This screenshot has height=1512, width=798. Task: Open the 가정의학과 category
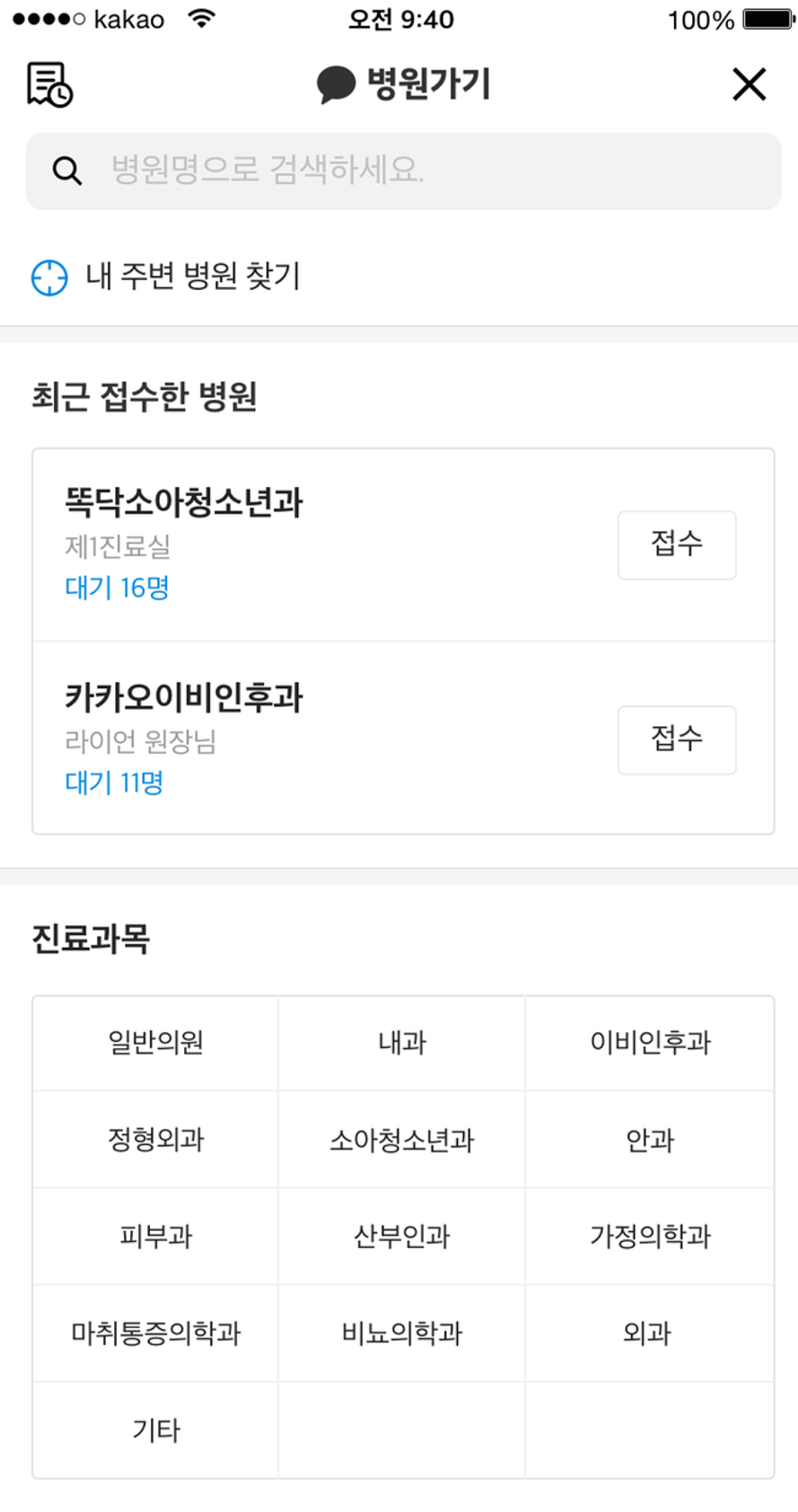pos(649,1237)
